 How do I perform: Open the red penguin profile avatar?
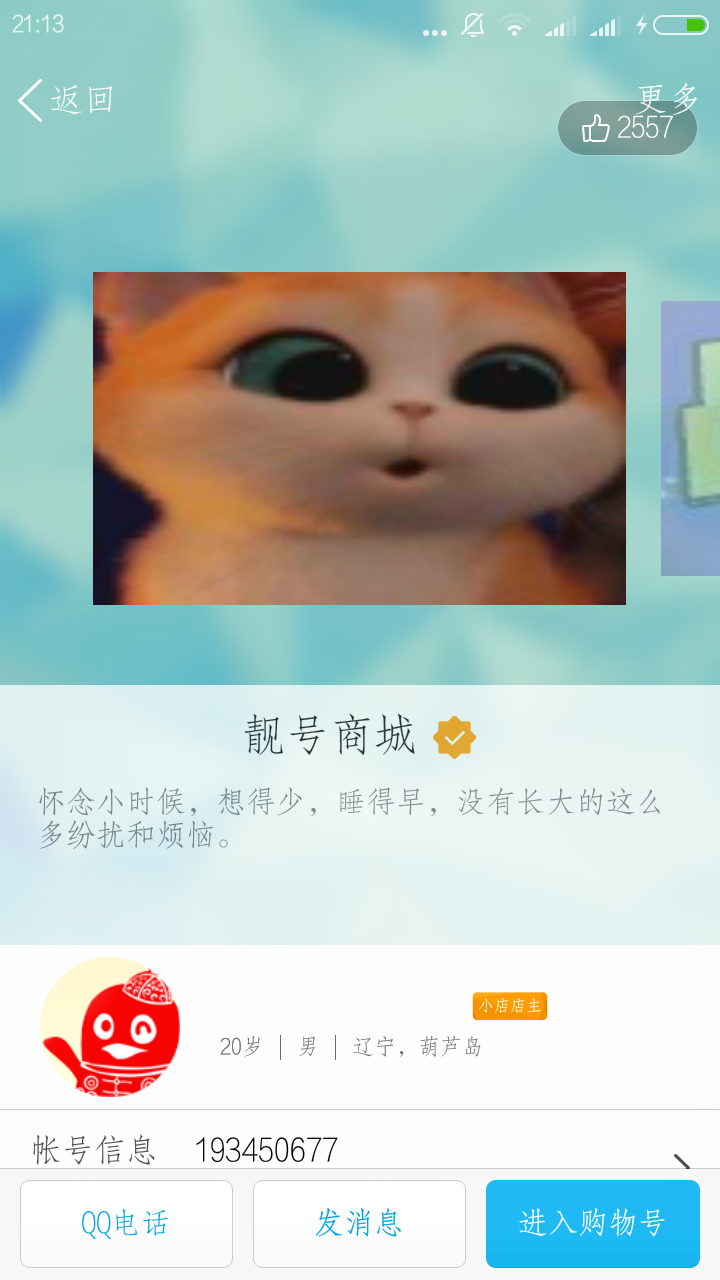[x=110, y=1027]
